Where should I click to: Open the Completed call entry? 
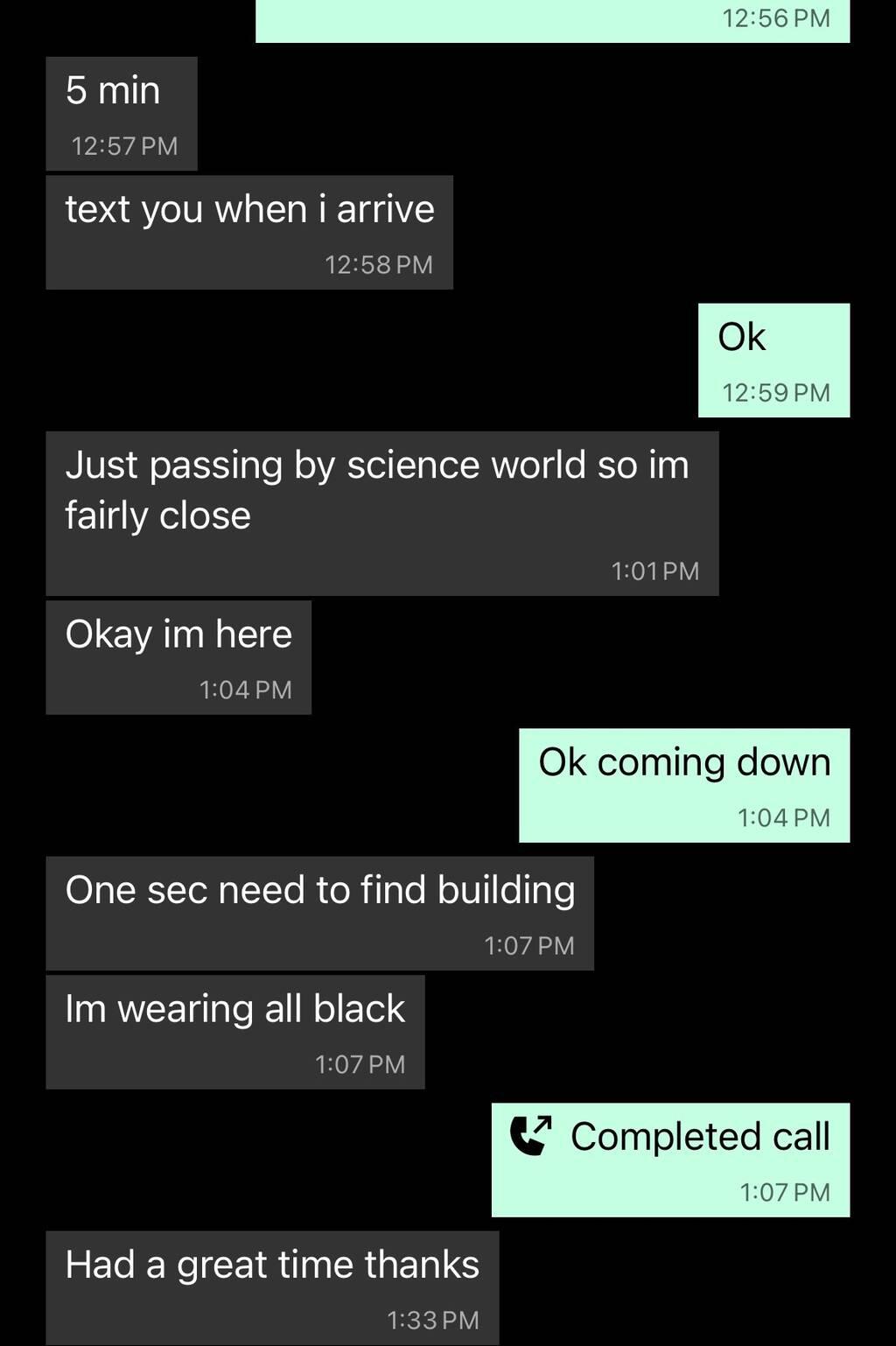[670, 1158]
